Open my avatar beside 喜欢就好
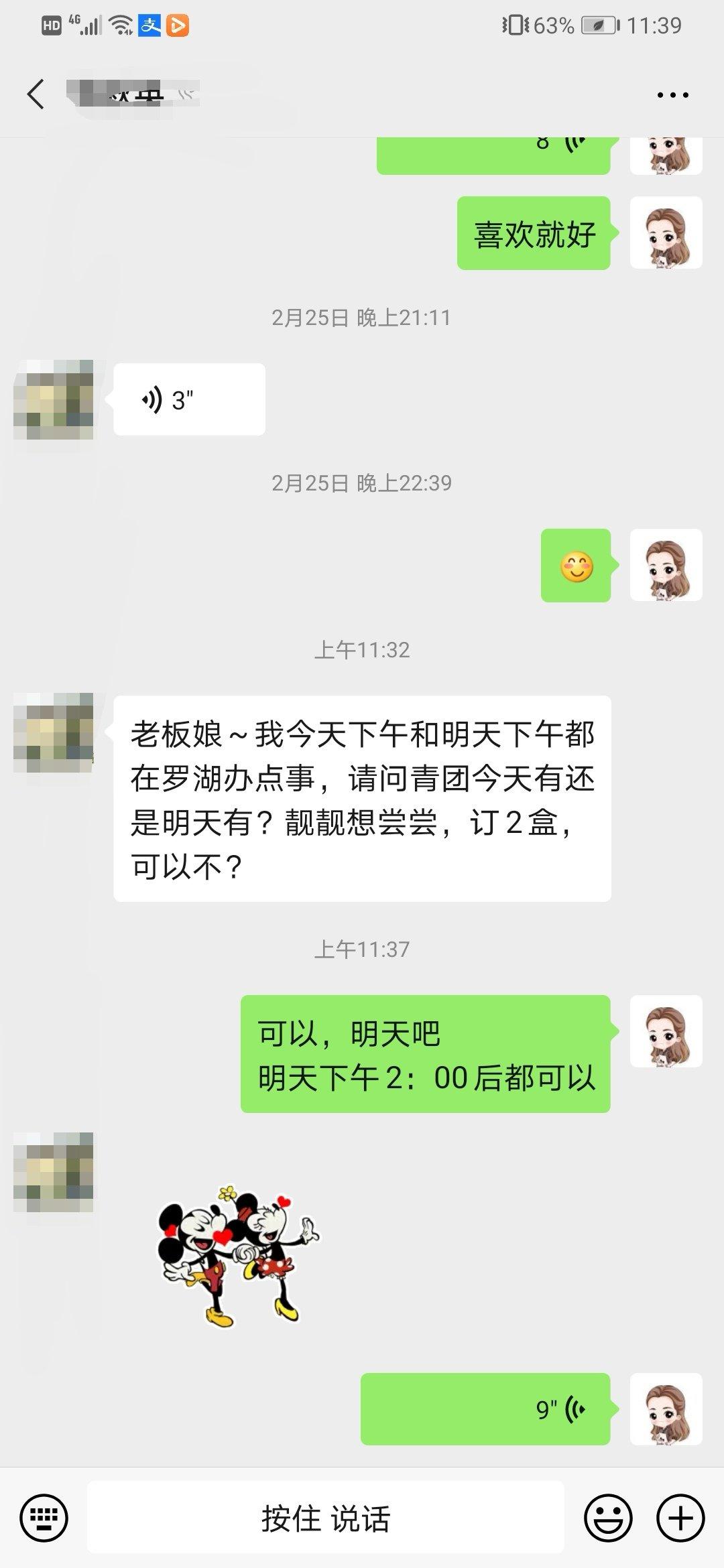The image size is (724, 1568). (x=666, y=233)
